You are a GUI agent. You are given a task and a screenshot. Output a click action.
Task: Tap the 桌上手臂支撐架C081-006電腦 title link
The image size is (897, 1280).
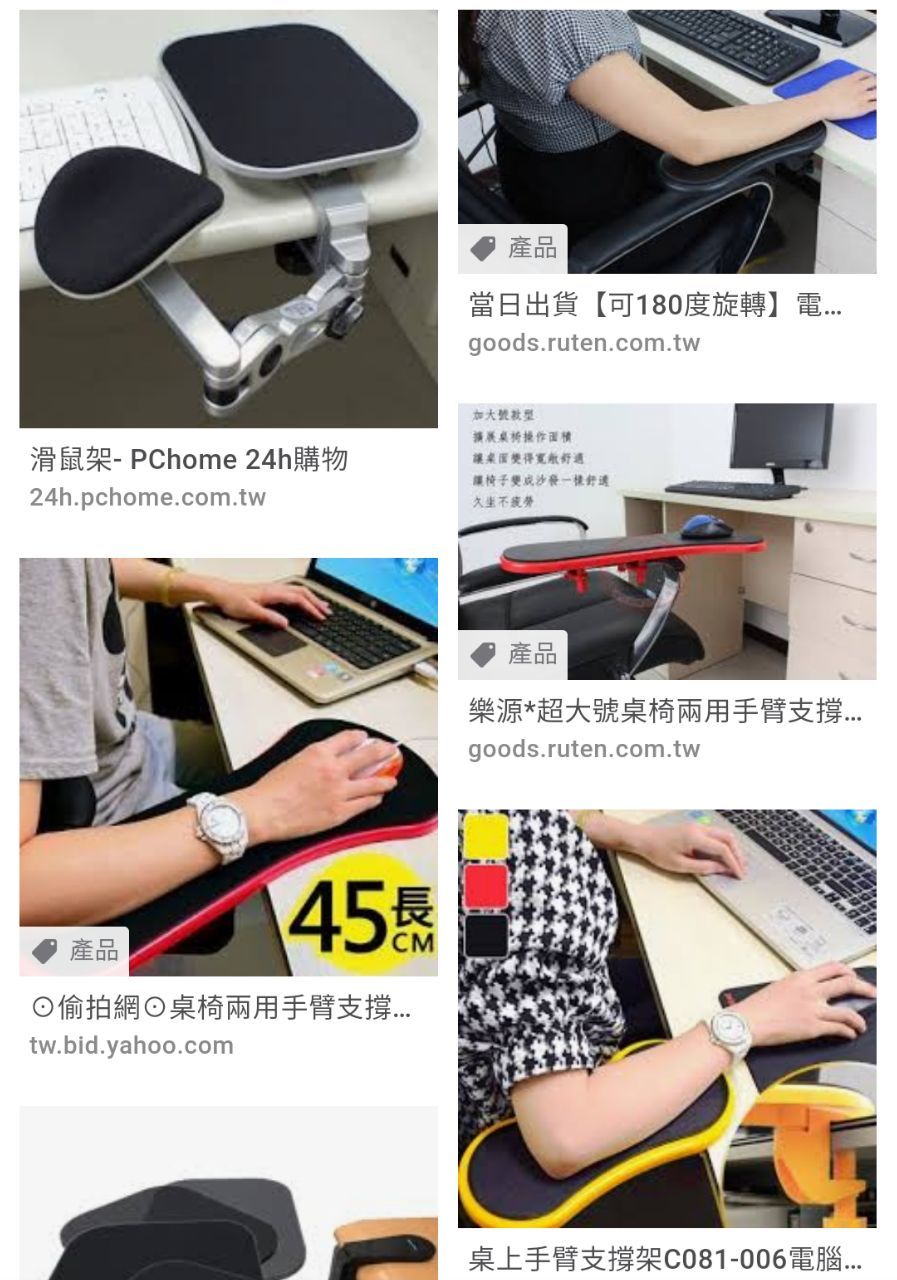[665, 1258]
